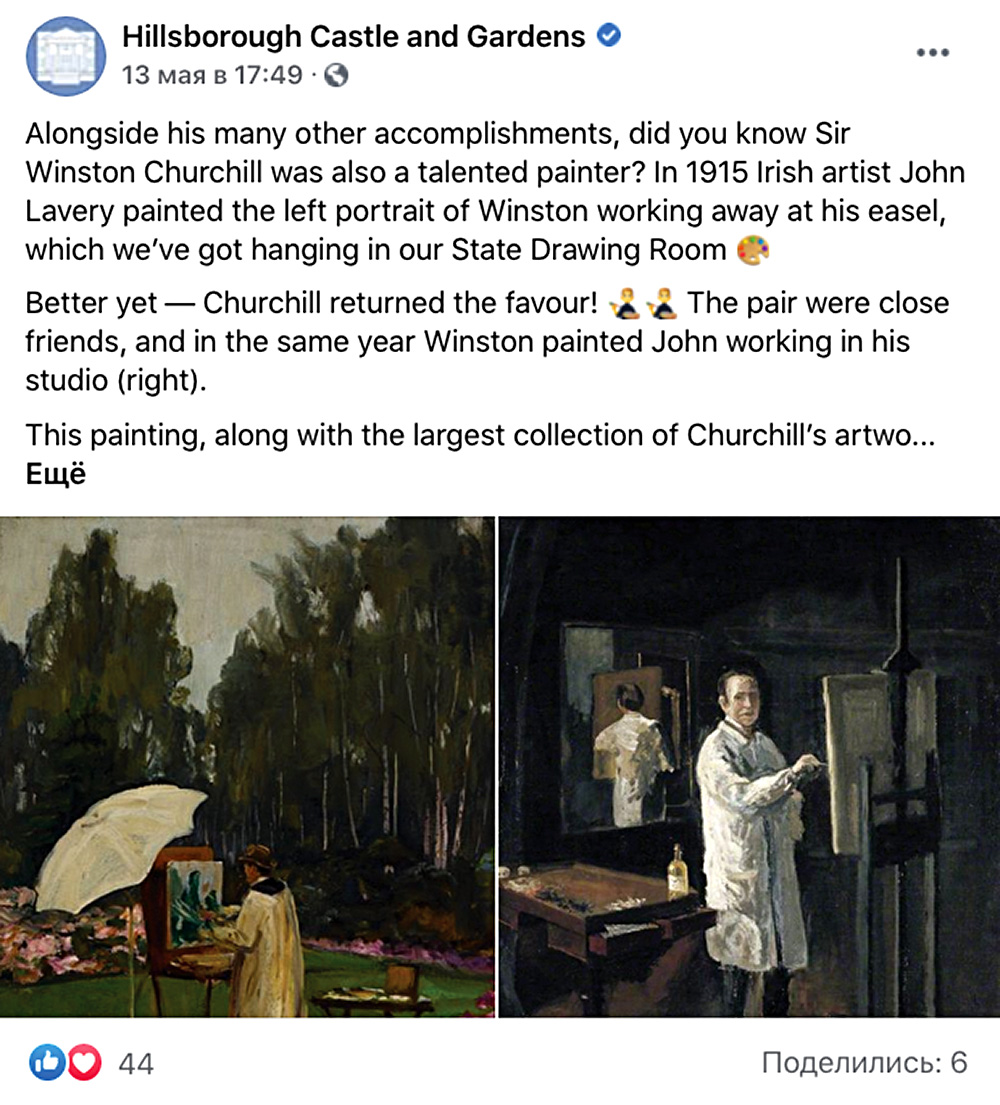Open the post timestamp 13 мая в 17:49
The image size is (1000, 1105).
[x=212, y=74]
